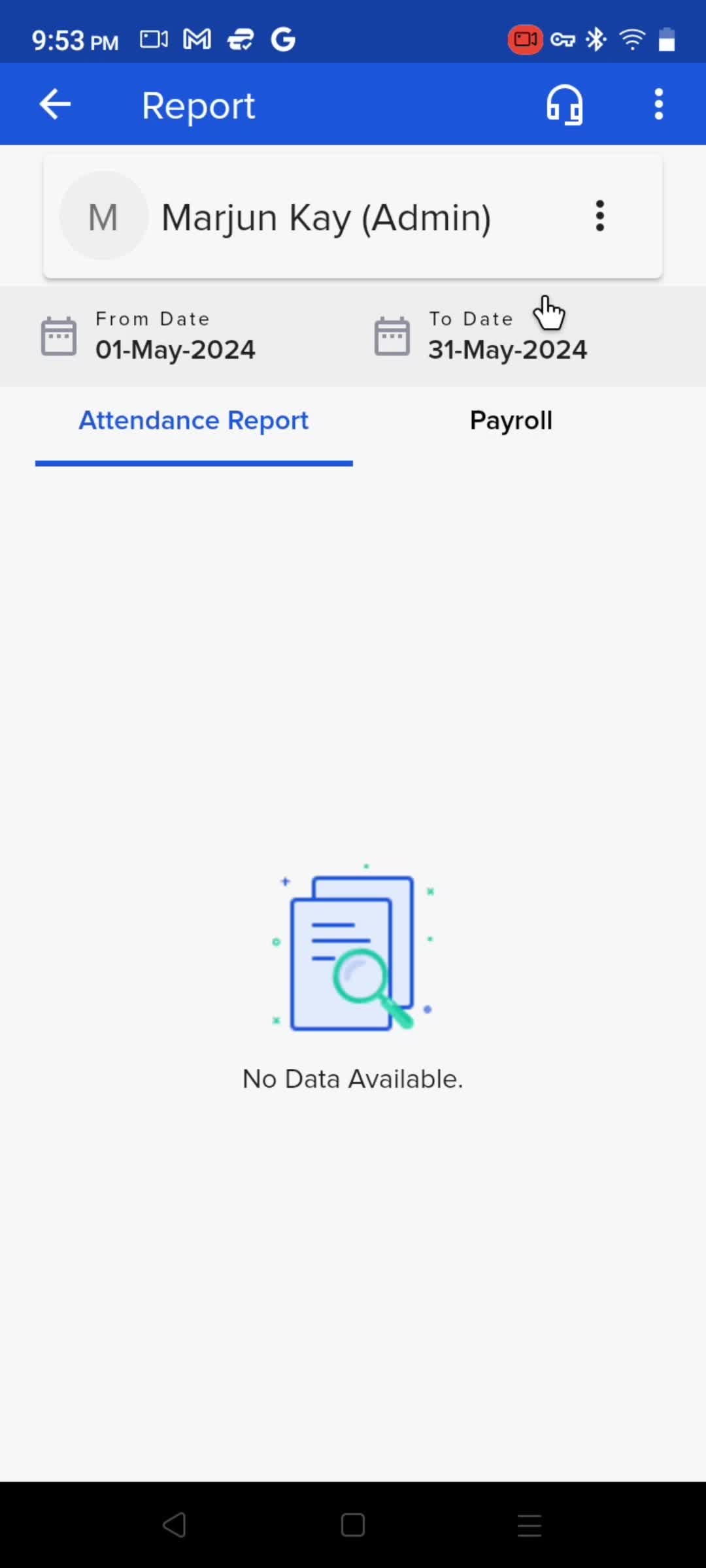Select the Attendance Report tab
The height and width of the screenshot is (1568, 706).
point(193,421)
